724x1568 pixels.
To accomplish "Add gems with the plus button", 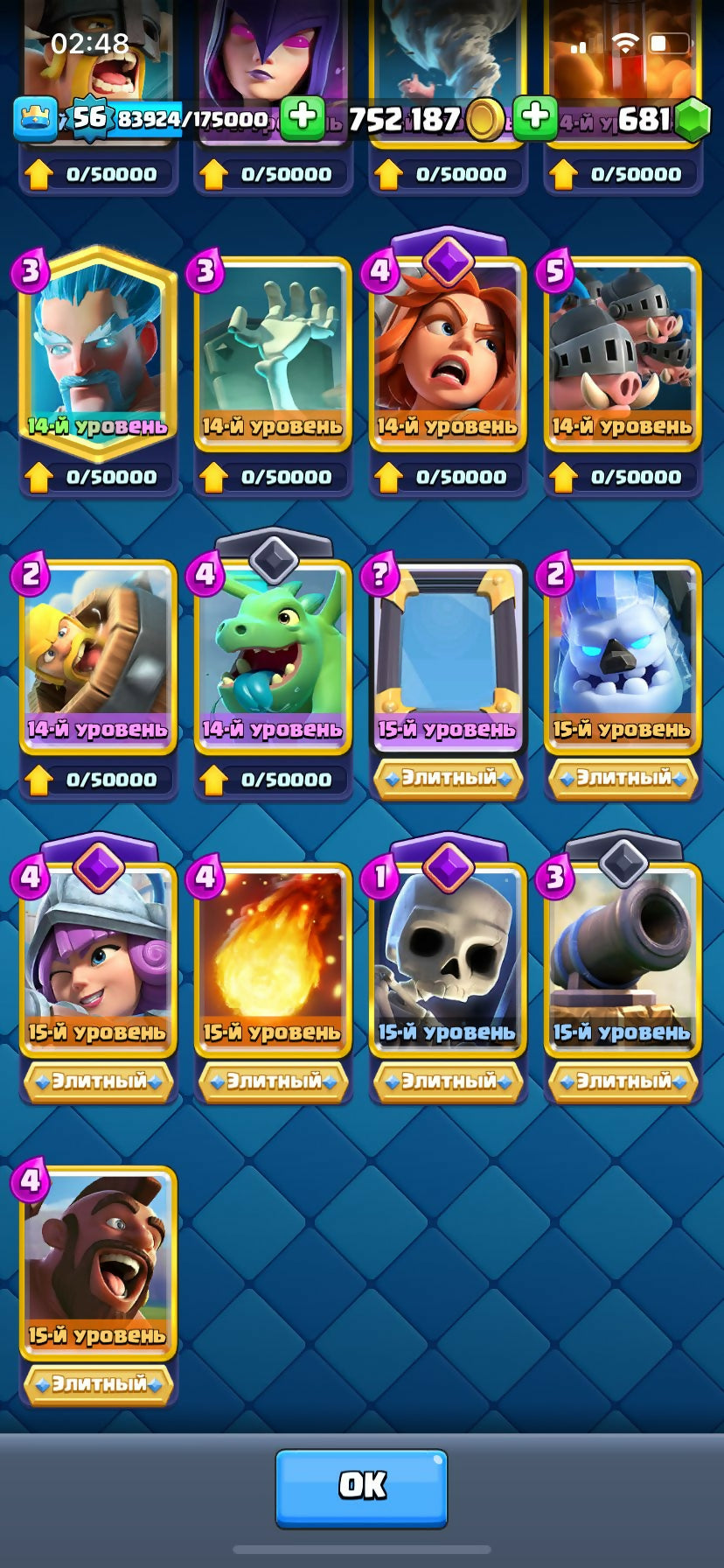I will [x=535, y=117].
